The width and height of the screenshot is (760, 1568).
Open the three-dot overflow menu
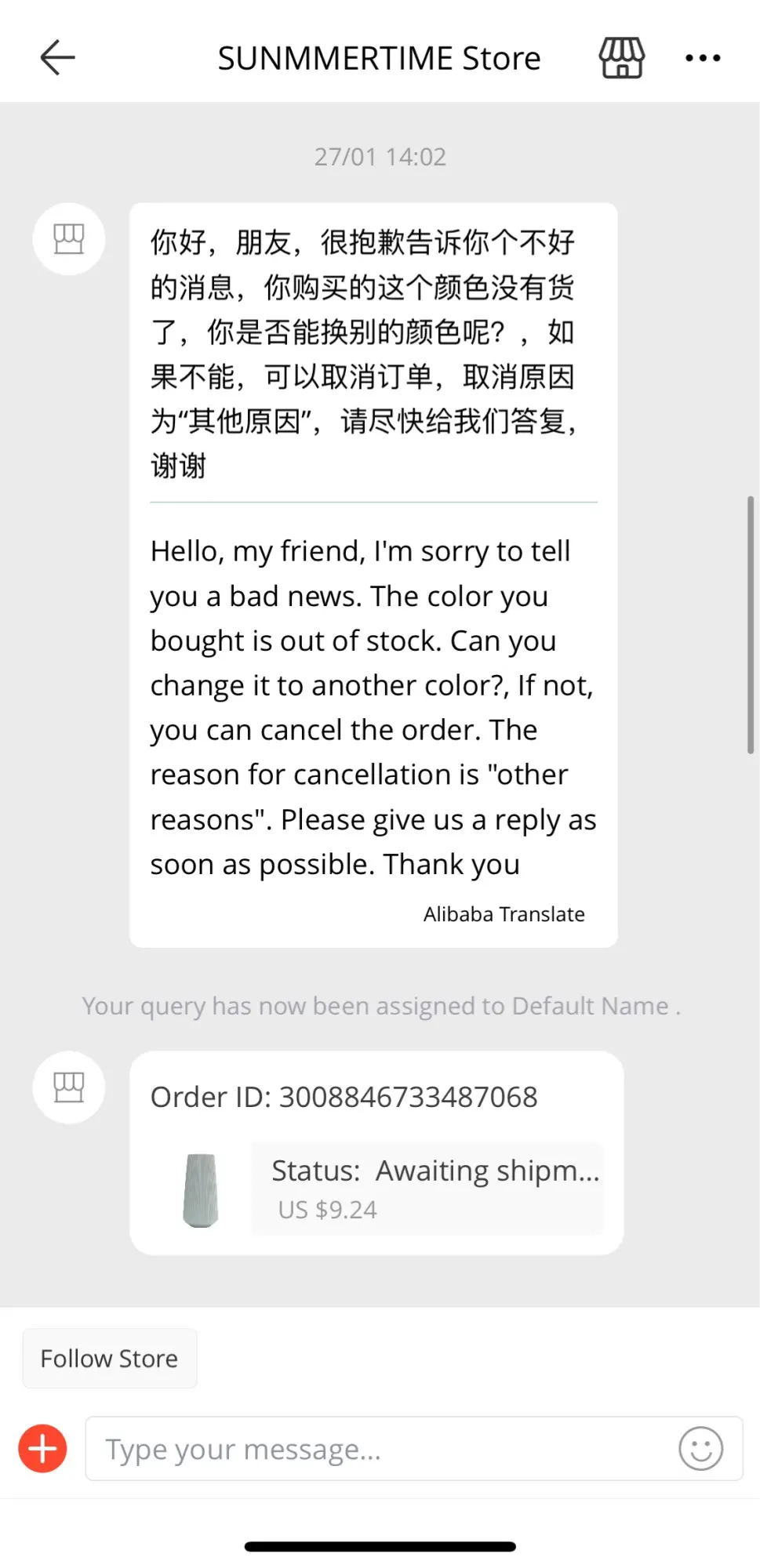[x=703, y=58]
